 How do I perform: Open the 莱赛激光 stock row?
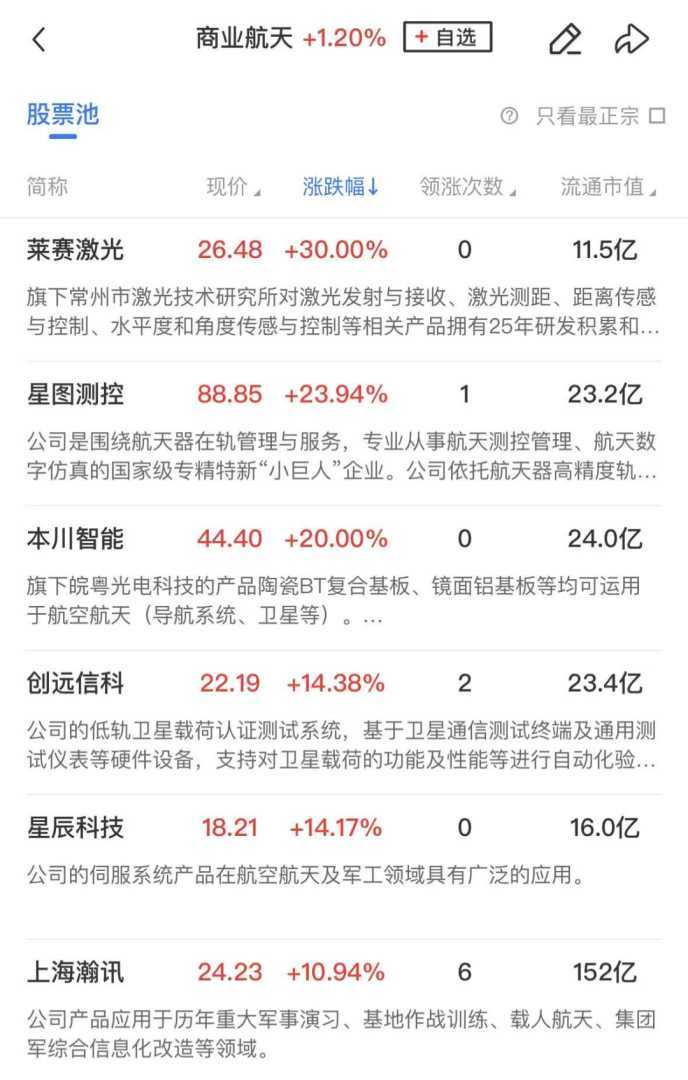76,250
